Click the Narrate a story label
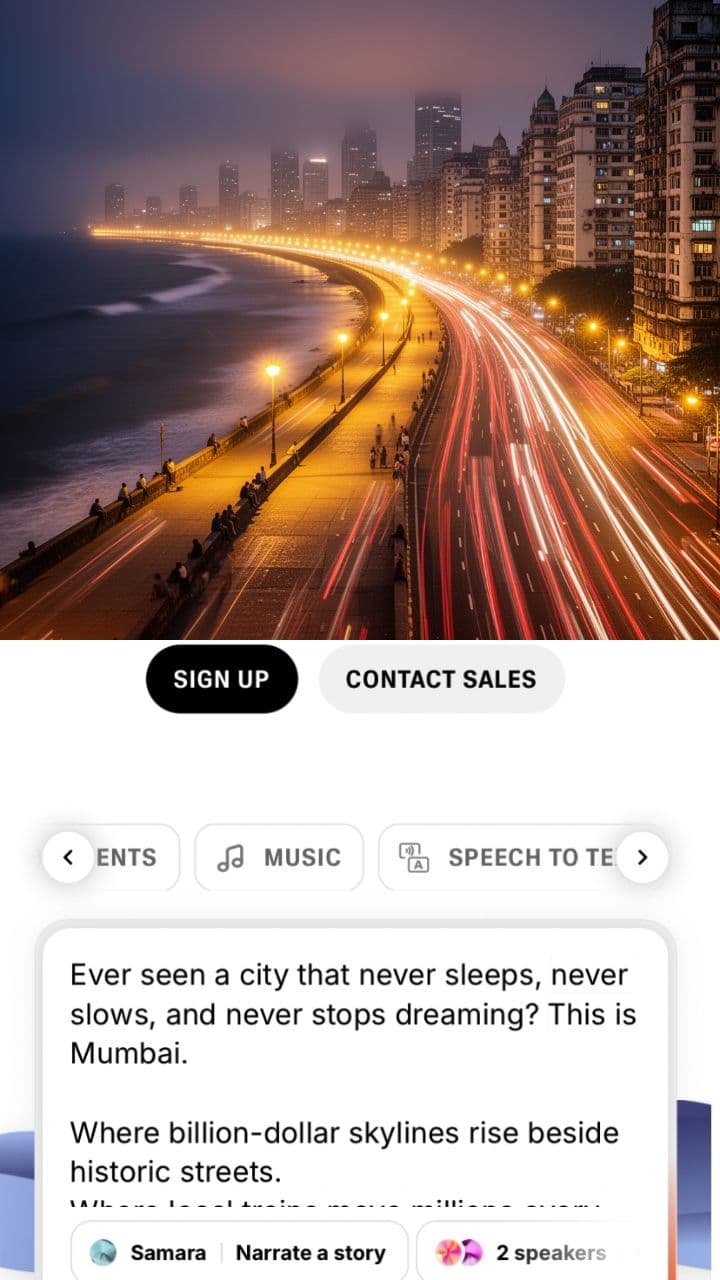 [x=310, y=1252]
